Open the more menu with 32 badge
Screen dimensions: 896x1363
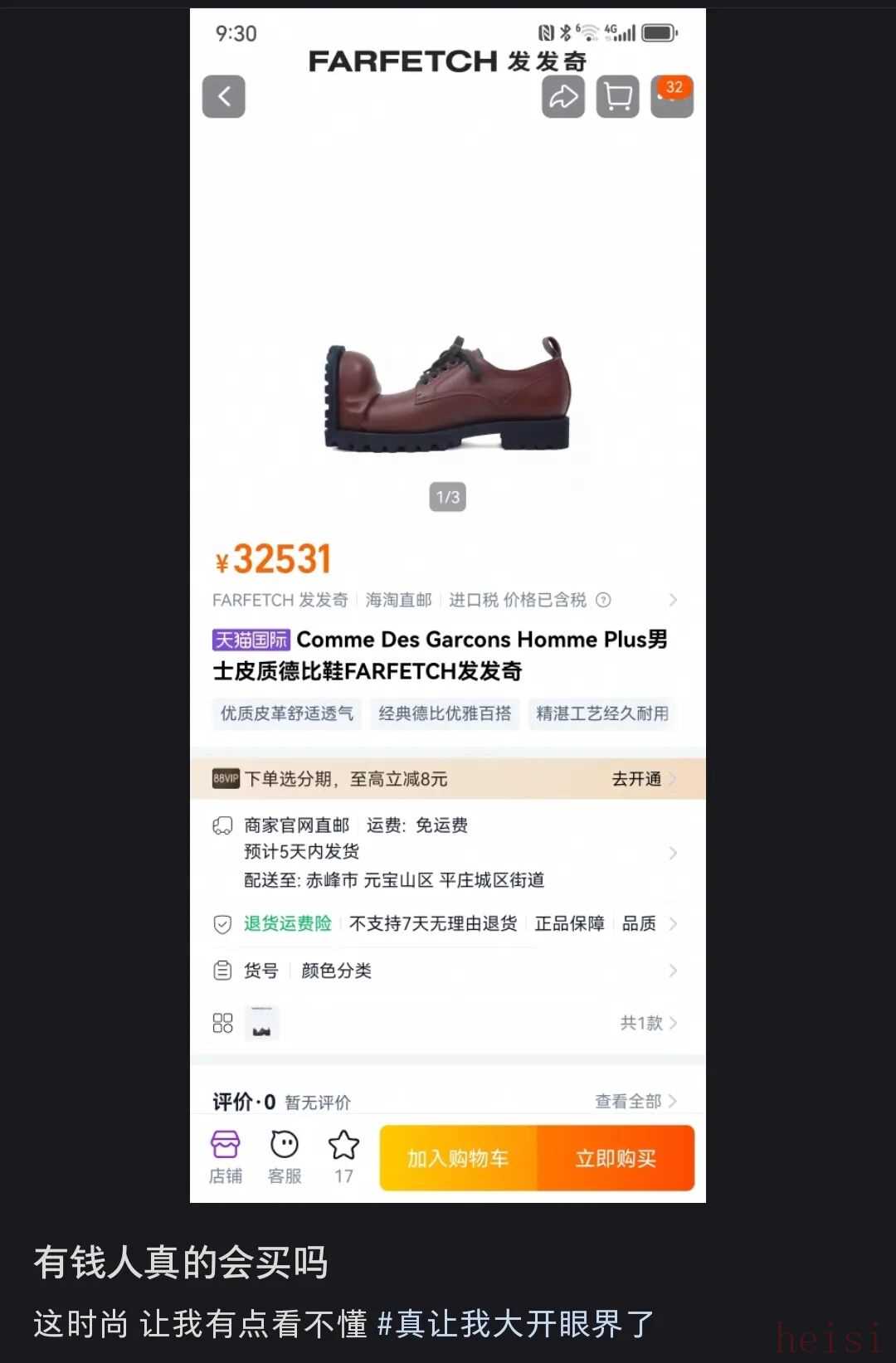point(672,96)
